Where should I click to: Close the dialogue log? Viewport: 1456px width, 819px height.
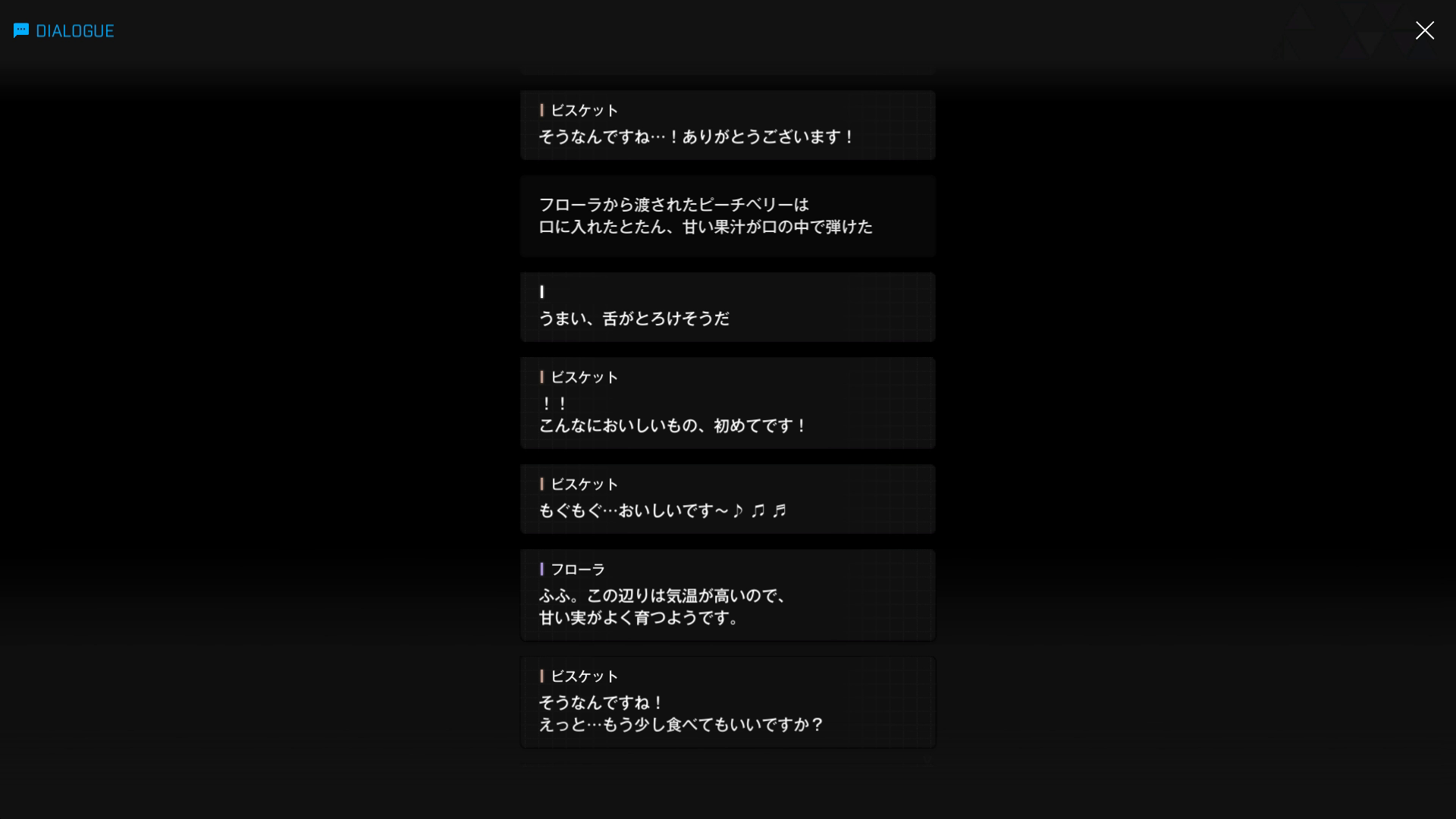(x=1424, y=30)
